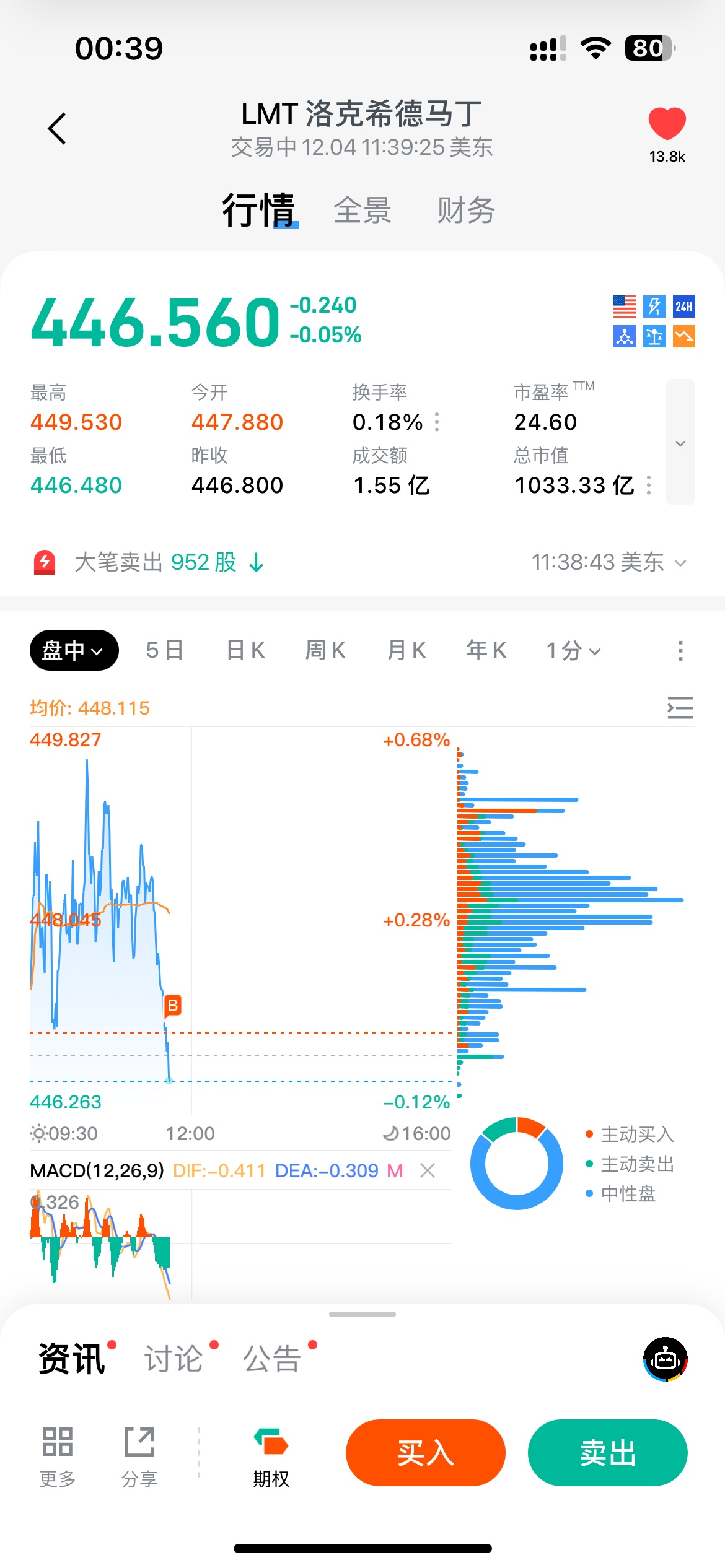Open the 盘中 chart period dropdown
This screenshot has width=725, height=1568.
74,650
